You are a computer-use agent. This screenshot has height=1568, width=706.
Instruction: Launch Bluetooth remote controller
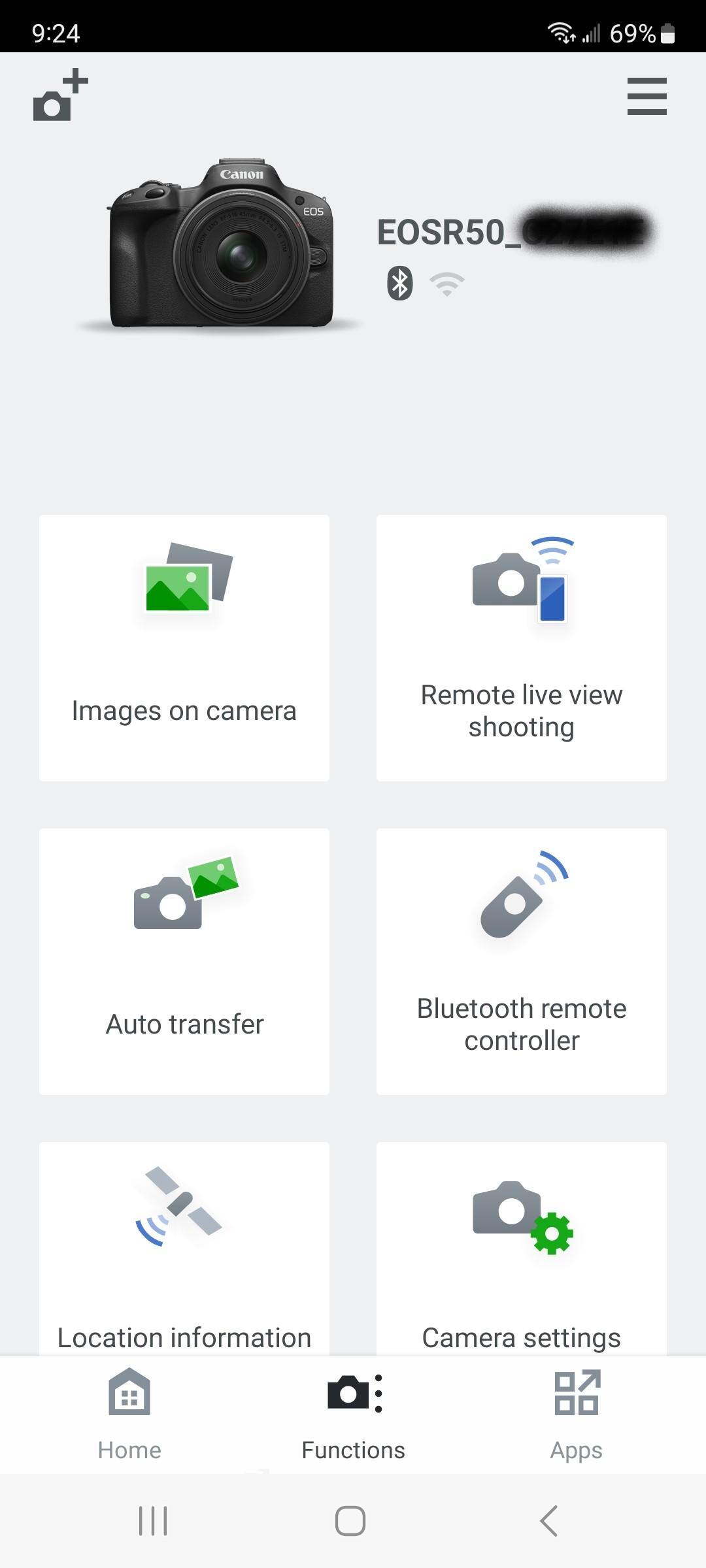[x=521, y=961]
